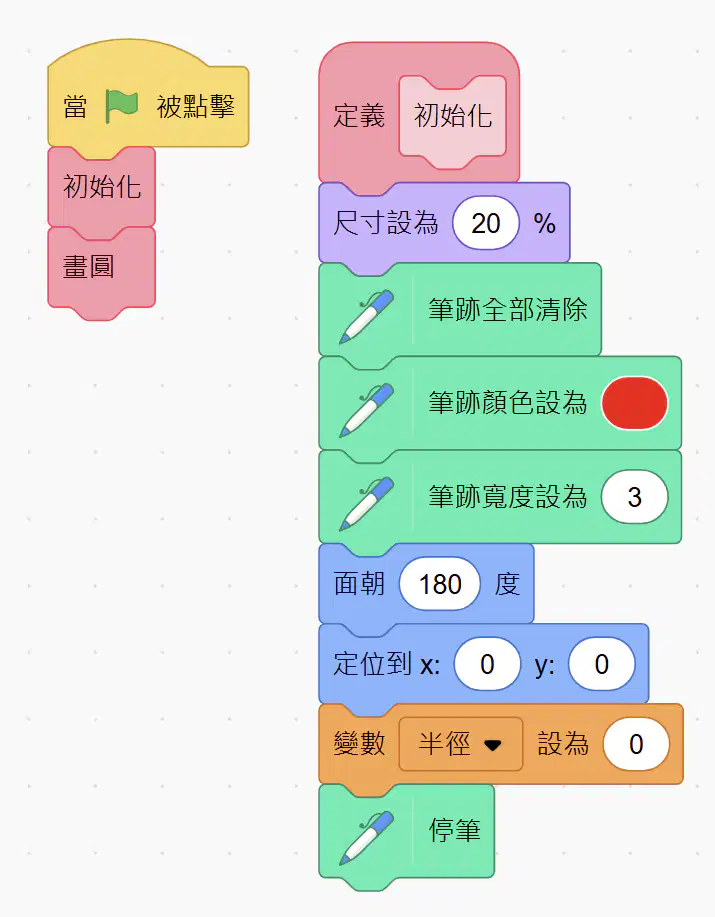
Task: Tap the y coordinate field in 定位到 block
Action: [x=602, y=664]
